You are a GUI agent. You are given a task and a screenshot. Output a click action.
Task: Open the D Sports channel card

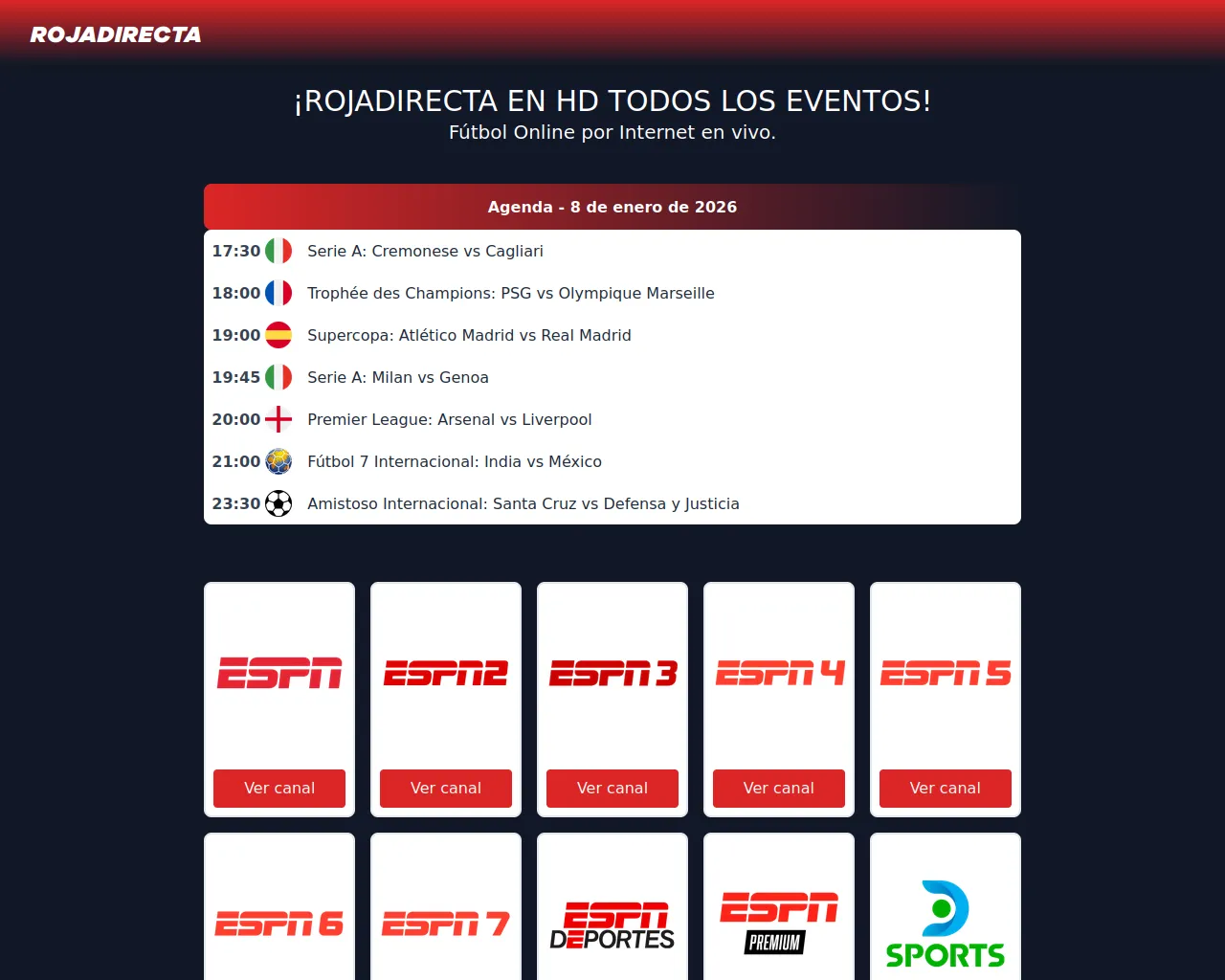point(946,924)
